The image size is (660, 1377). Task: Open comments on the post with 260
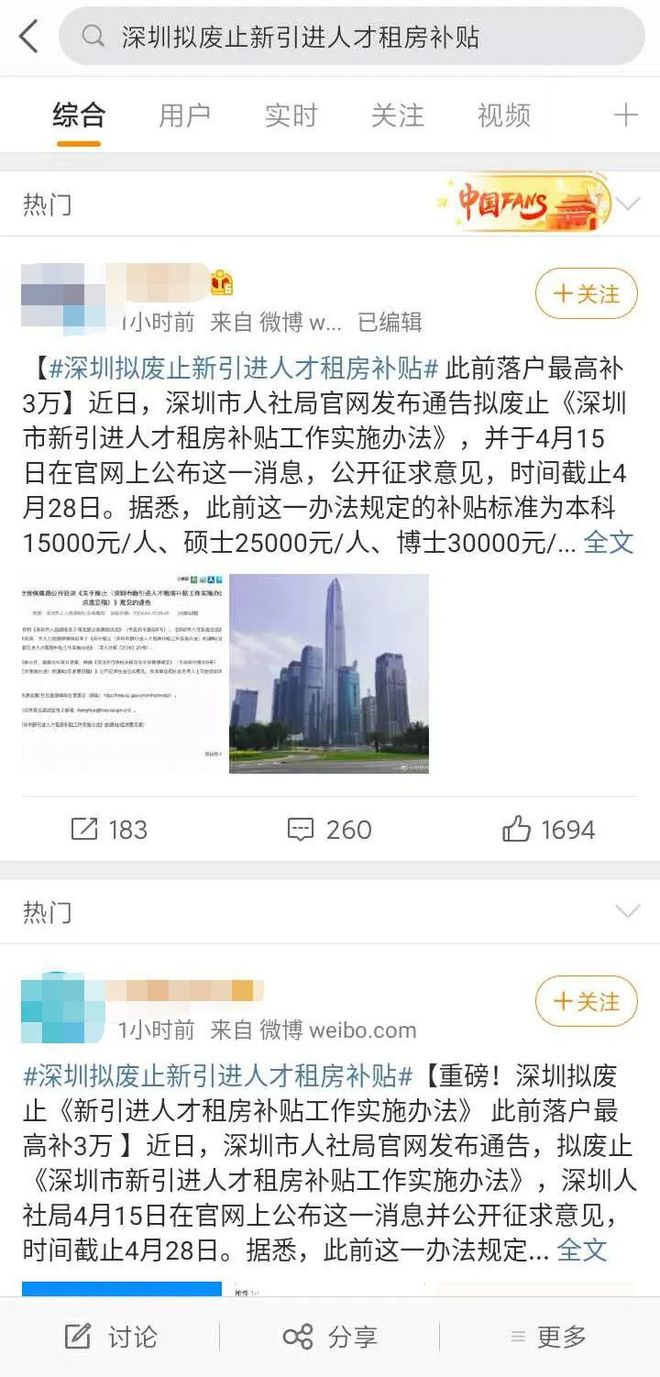point(329,829)
